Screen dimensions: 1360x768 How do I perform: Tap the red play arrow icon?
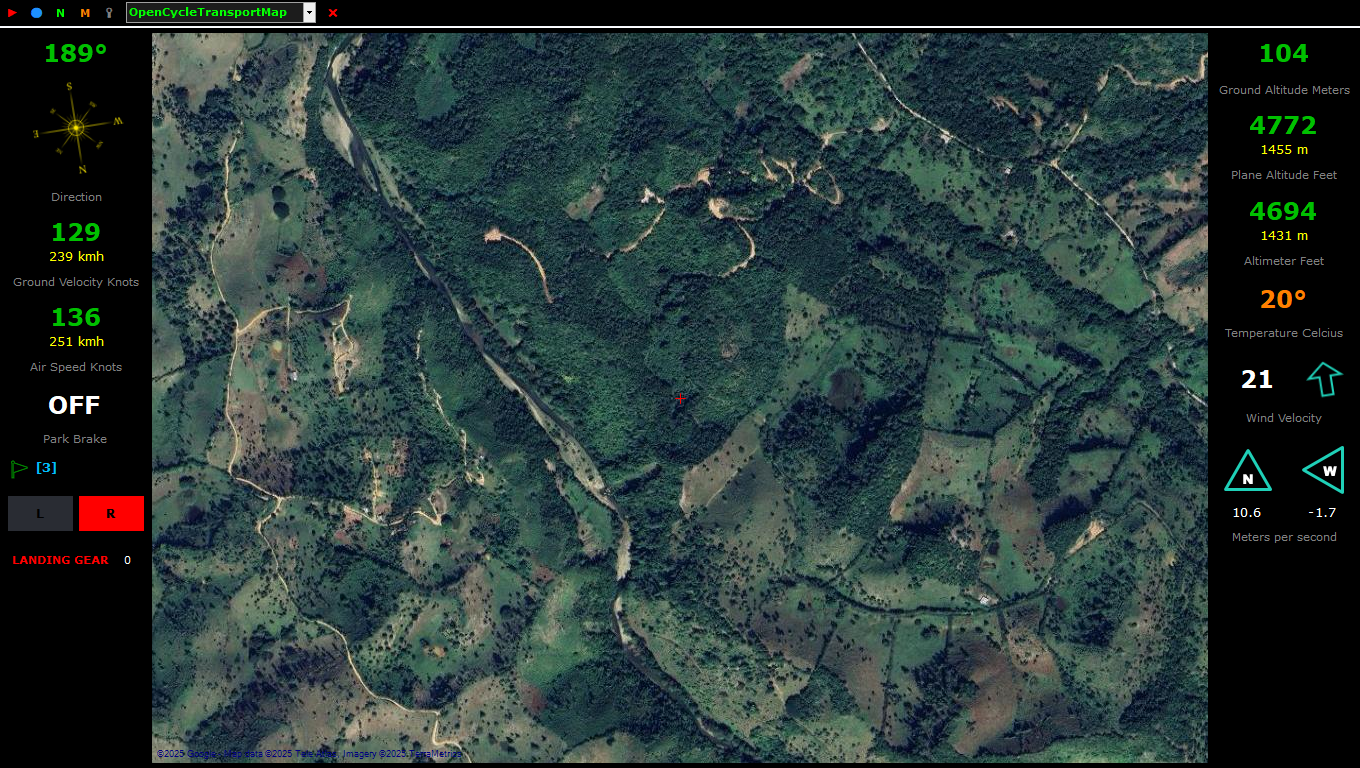tap(12, 13)
